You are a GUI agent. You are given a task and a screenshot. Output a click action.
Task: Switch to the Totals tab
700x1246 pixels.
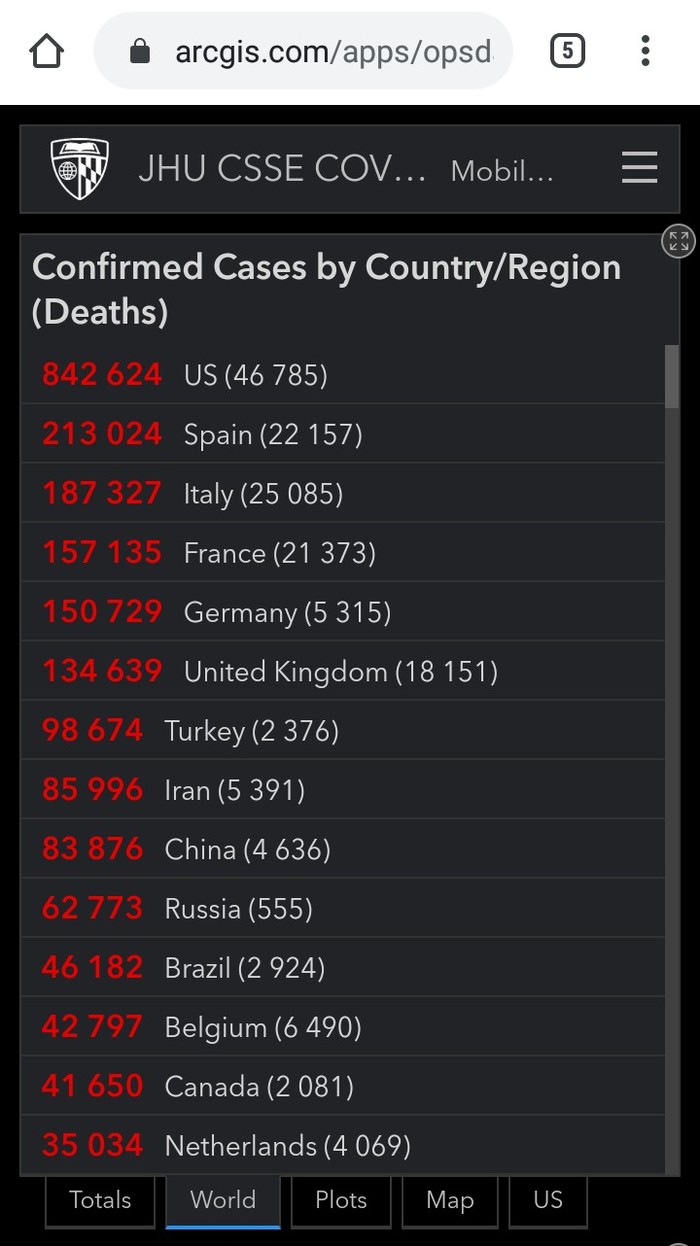click(x=100, y=1200)
